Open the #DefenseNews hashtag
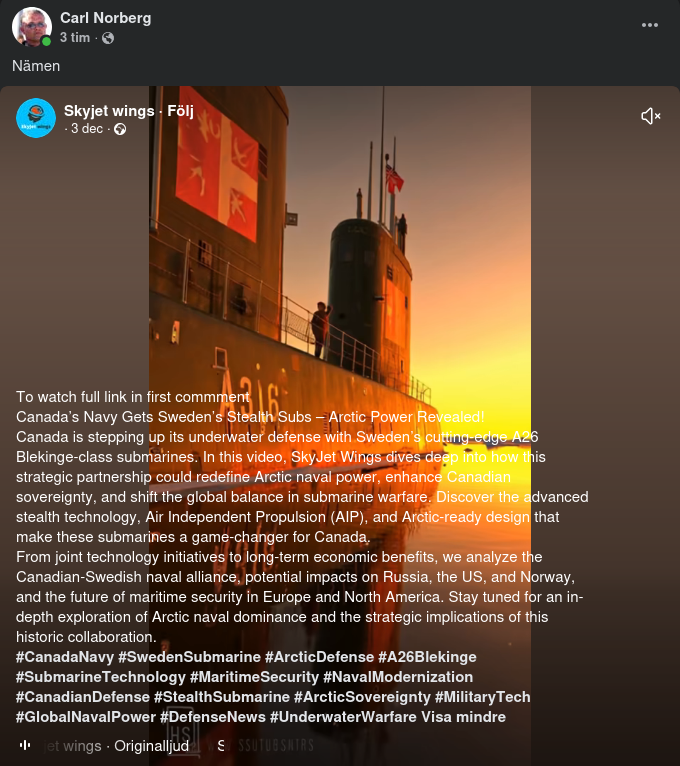 tap(213, 717)
